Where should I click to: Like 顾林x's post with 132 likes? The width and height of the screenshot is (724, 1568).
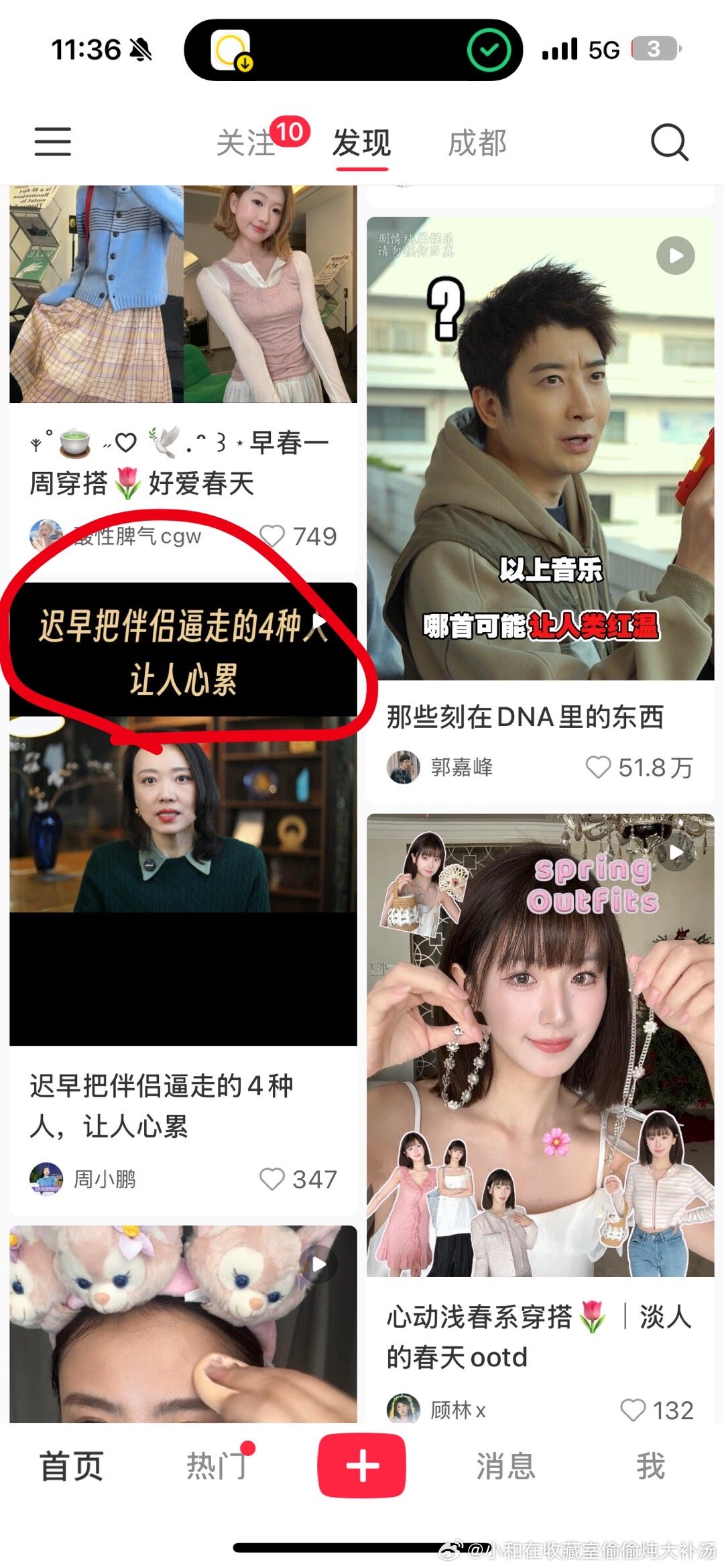[x=633, y=1410]
